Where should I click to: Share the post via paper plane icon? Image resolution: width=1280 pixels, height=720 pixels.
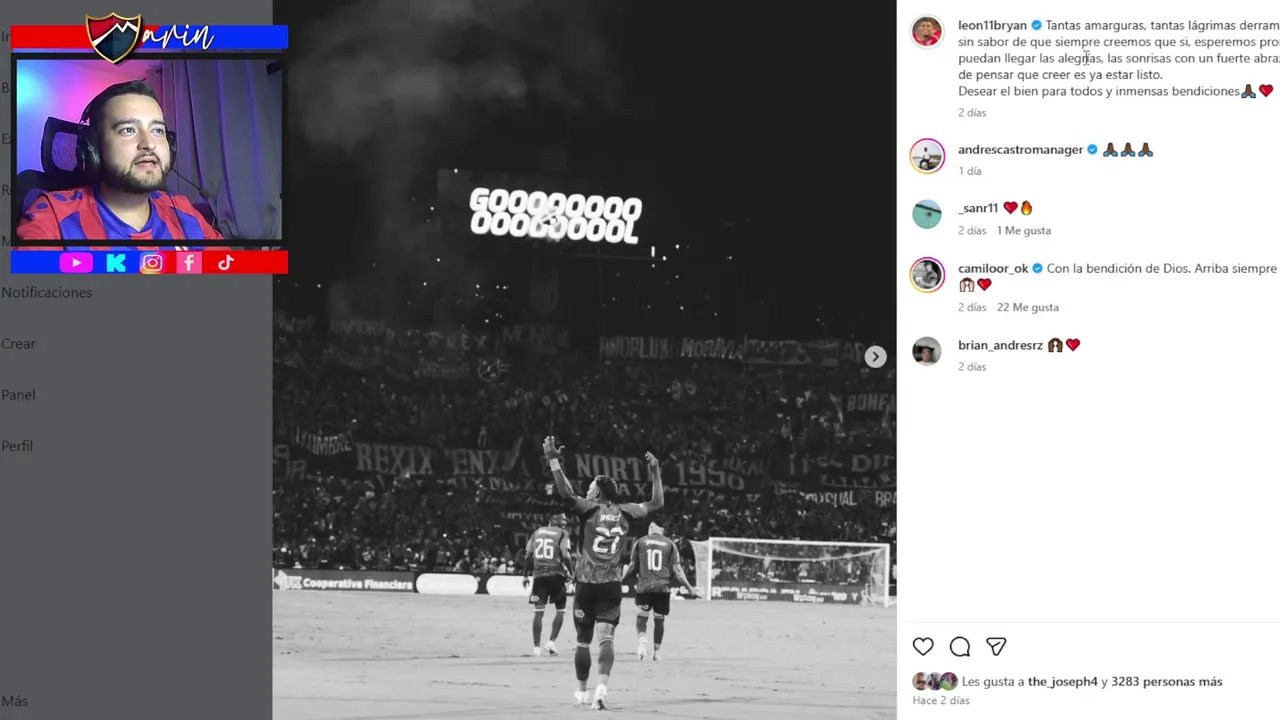tap(996, 647)
